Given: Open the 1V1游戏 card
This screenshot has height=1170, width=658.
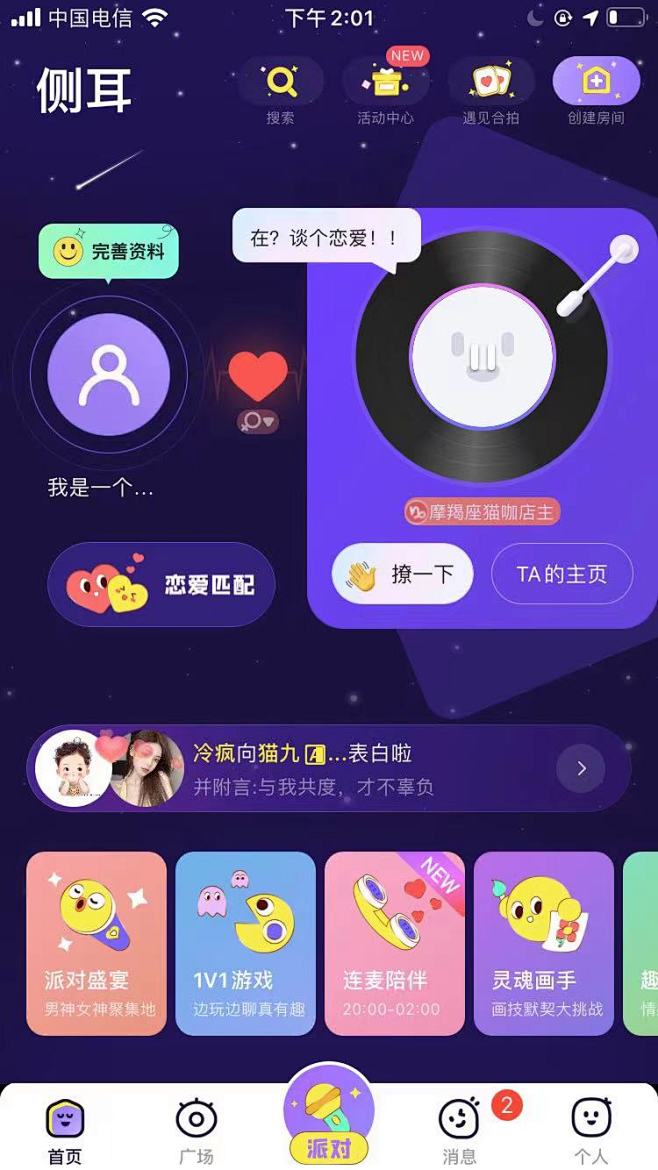Looking at the screenshot, I should click(x=245, y=943).
